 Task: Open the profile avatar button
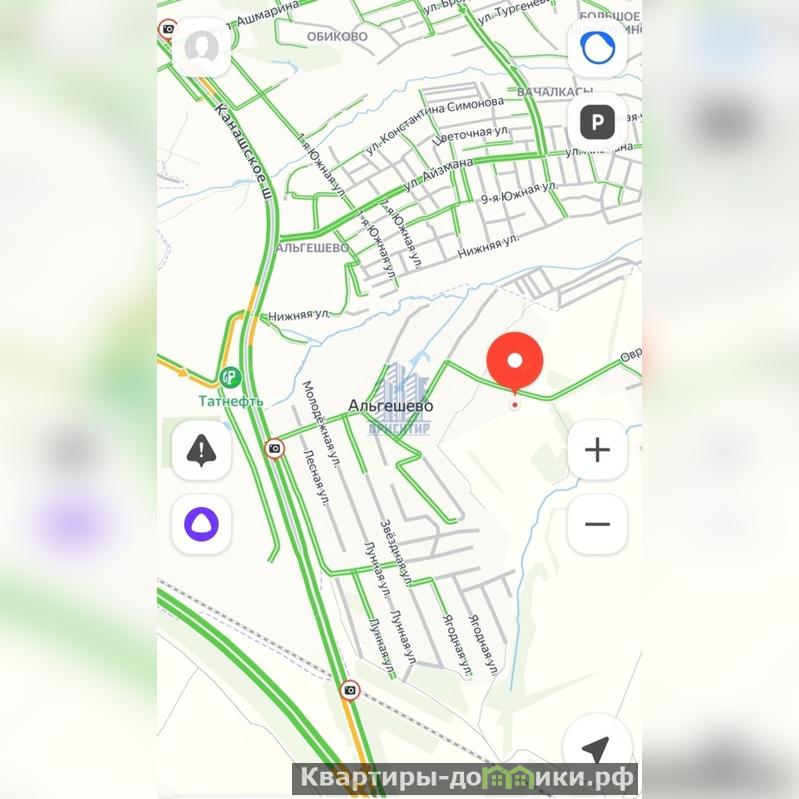[x=202, y=47]
